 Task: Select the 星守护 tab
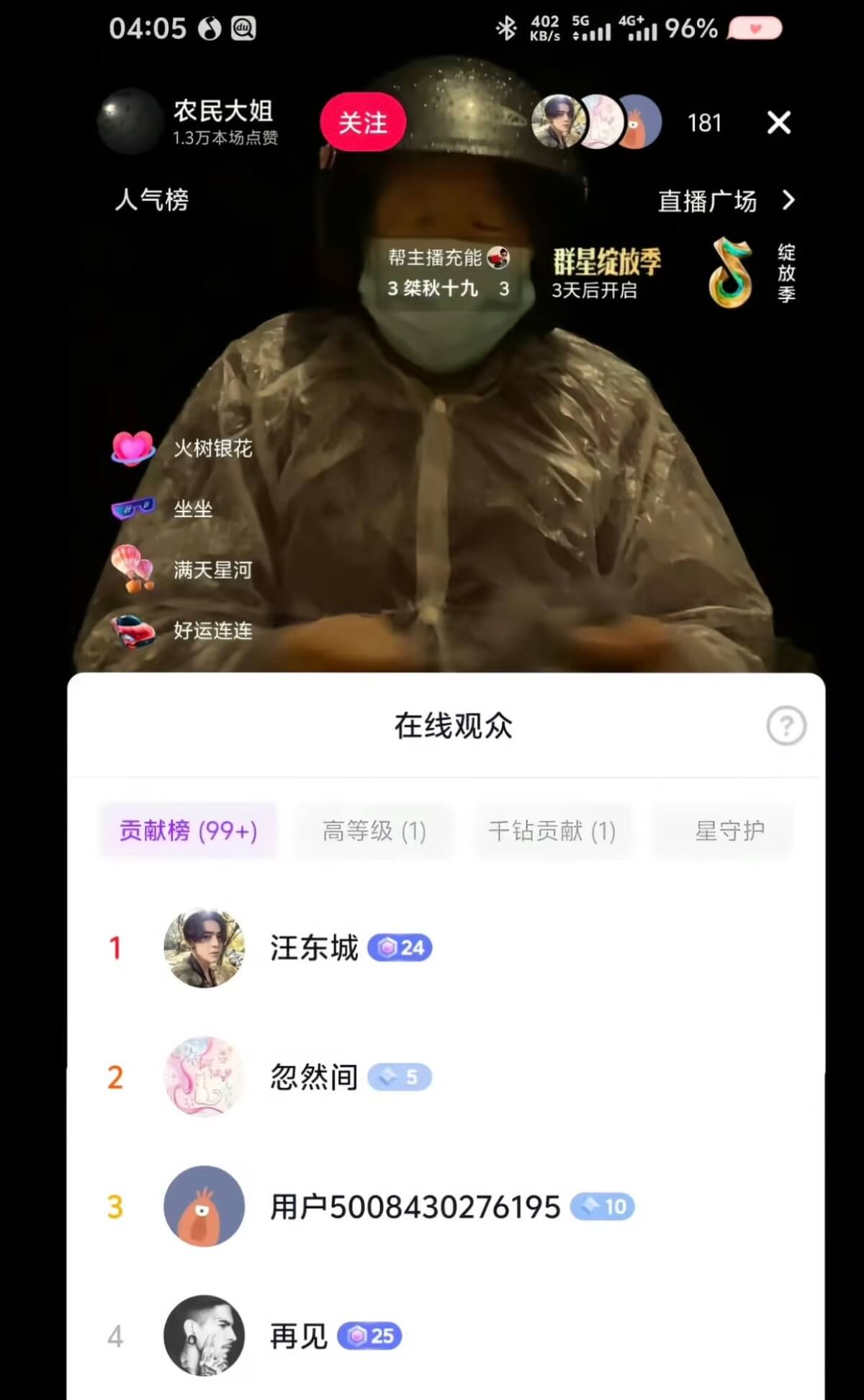click(x=728, y=831)
